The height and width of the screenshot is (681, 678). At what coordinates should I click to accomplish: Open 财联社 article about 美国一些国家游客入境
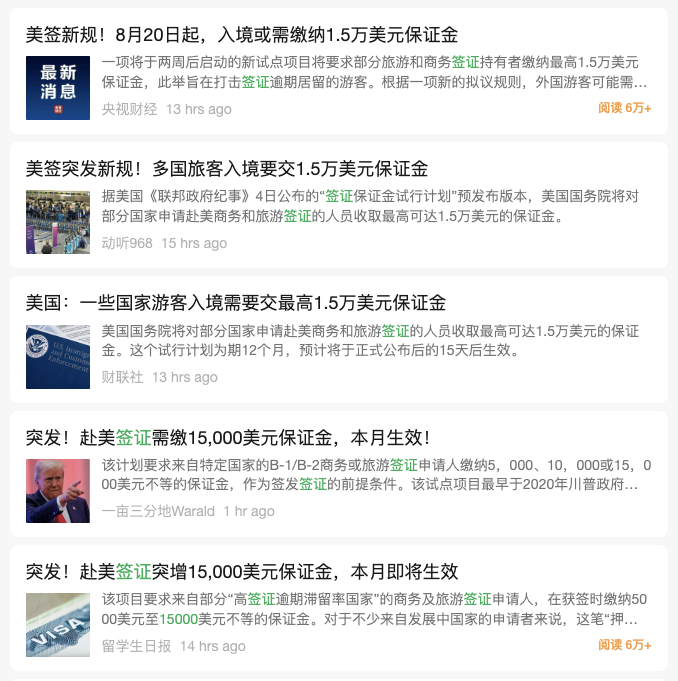pyautogui.click(x=235, y=303)
